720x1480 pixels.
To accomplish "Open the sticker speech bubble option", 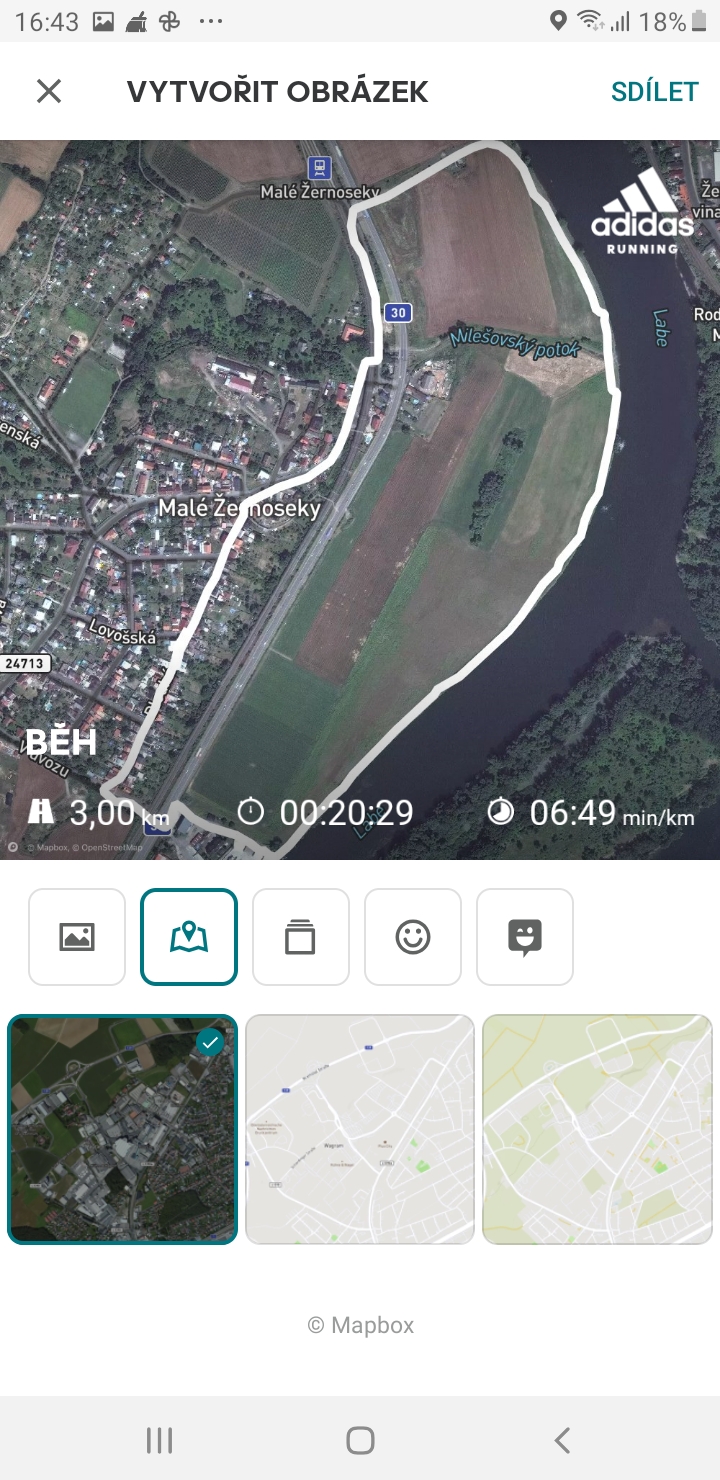I will [x=525, y=937].
